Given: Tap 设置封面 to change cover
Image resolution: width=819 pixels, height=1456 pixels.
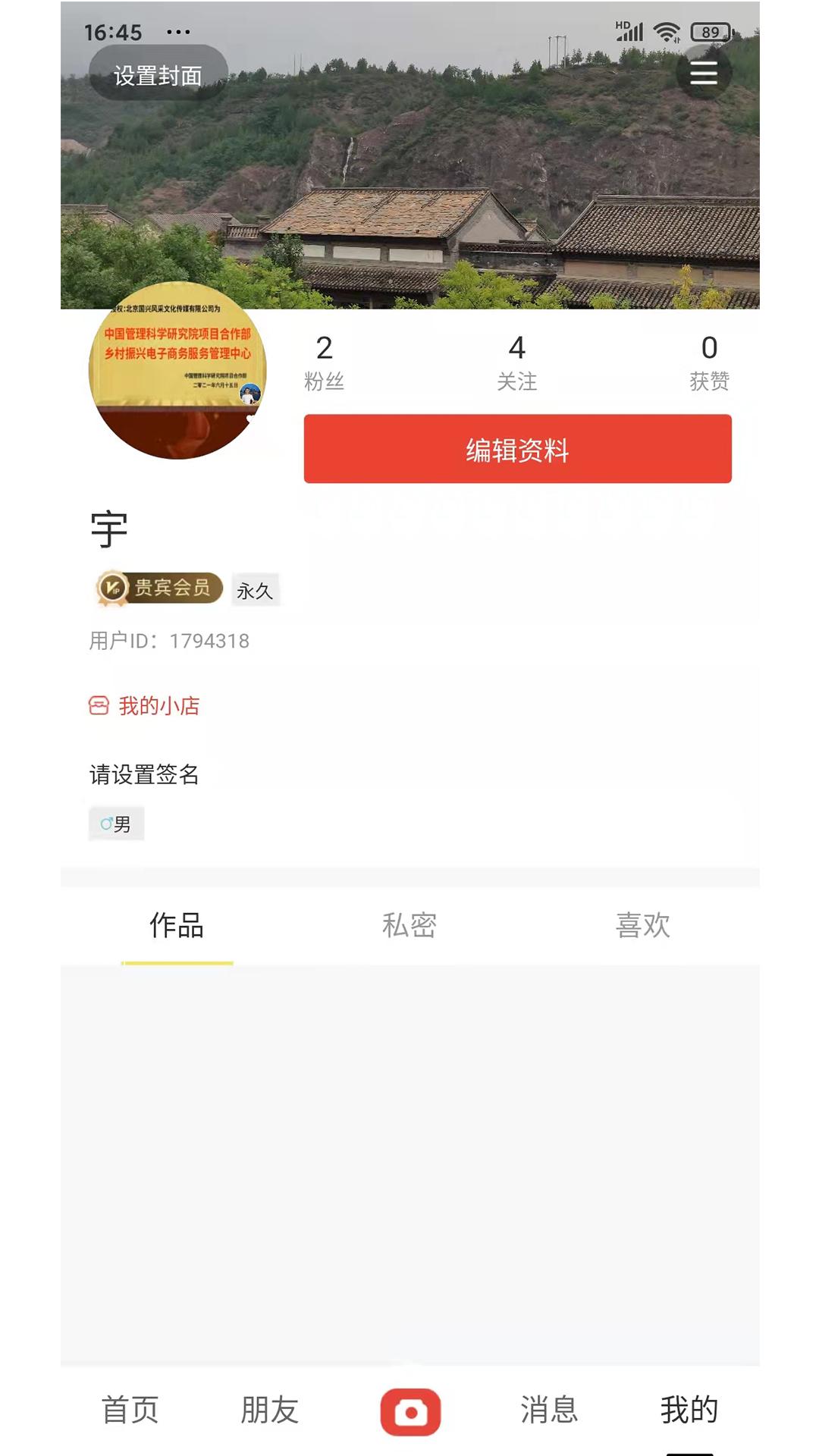Looking at the screenshot, I should (x=158, y=73).
